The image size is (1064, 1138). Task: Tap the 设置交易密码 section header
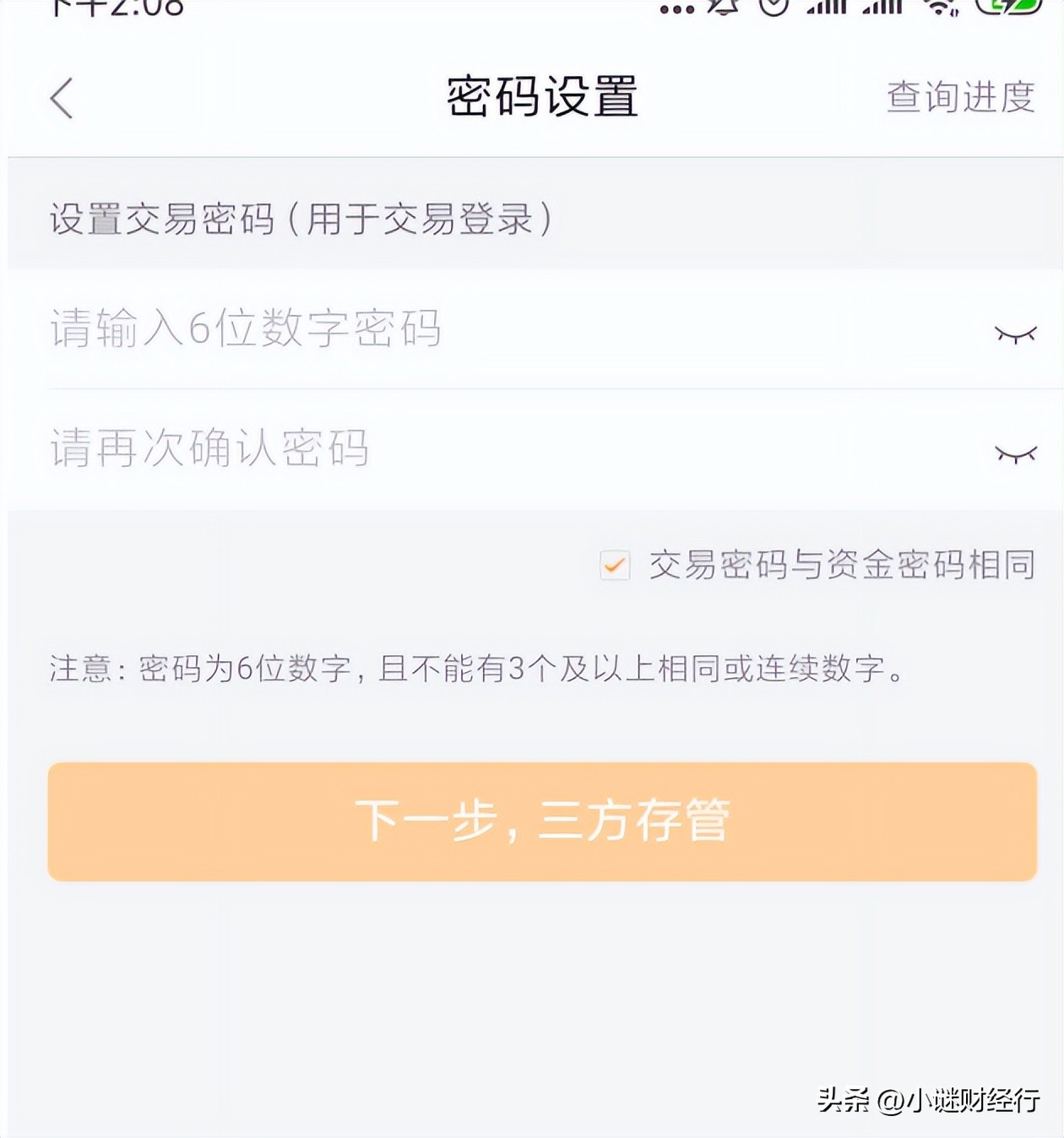(x=300, y=219)
